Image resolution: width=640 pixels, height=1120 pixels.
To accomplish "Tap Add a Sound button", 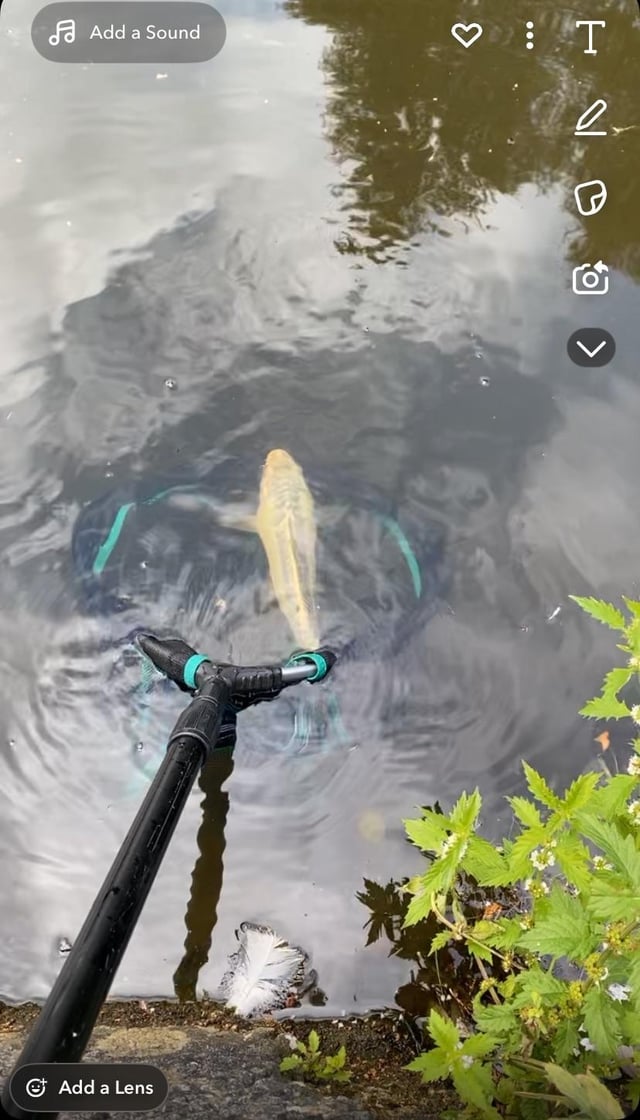I will 128,32.
